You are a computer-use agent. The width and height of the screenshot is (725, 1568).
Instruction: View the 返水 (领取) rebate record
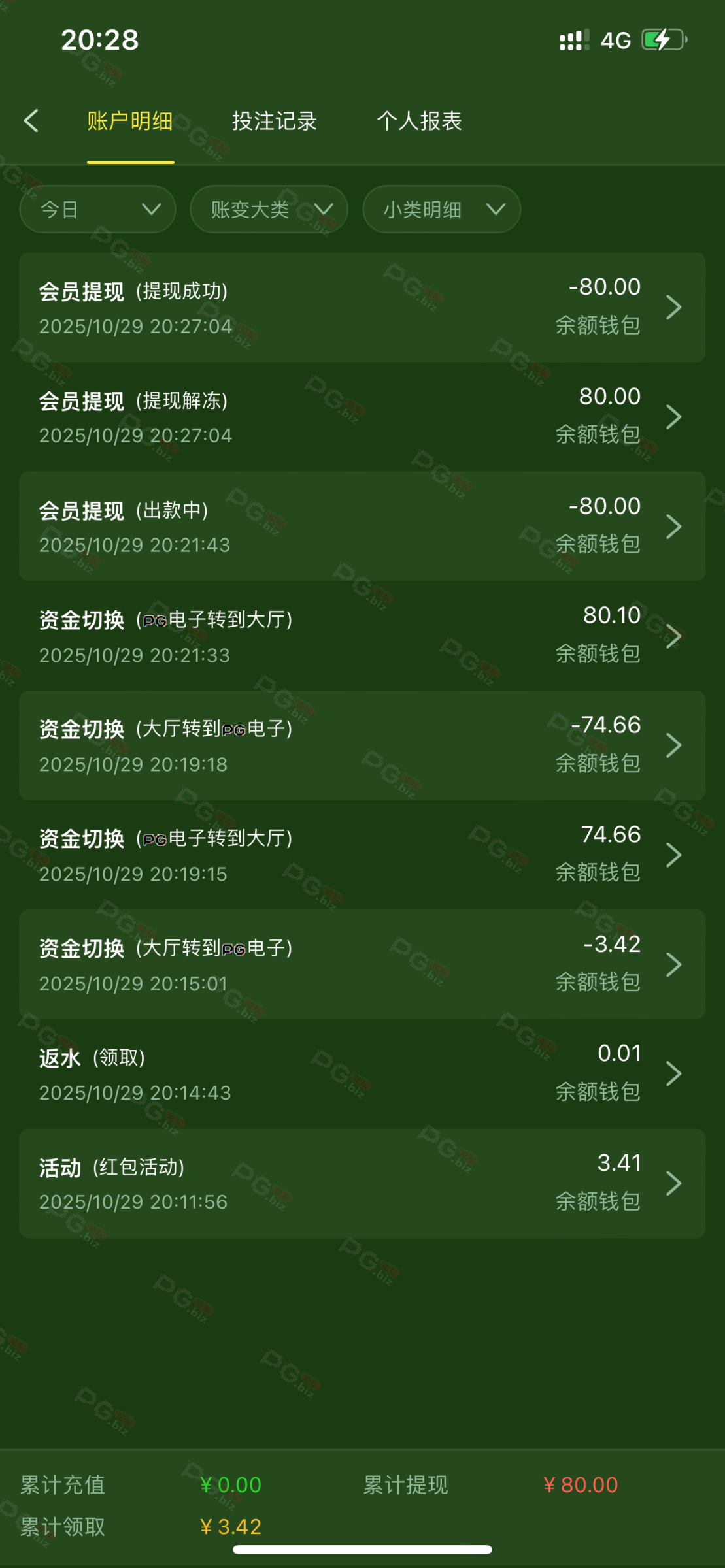pyautogui.click(x=362, y=1073)
